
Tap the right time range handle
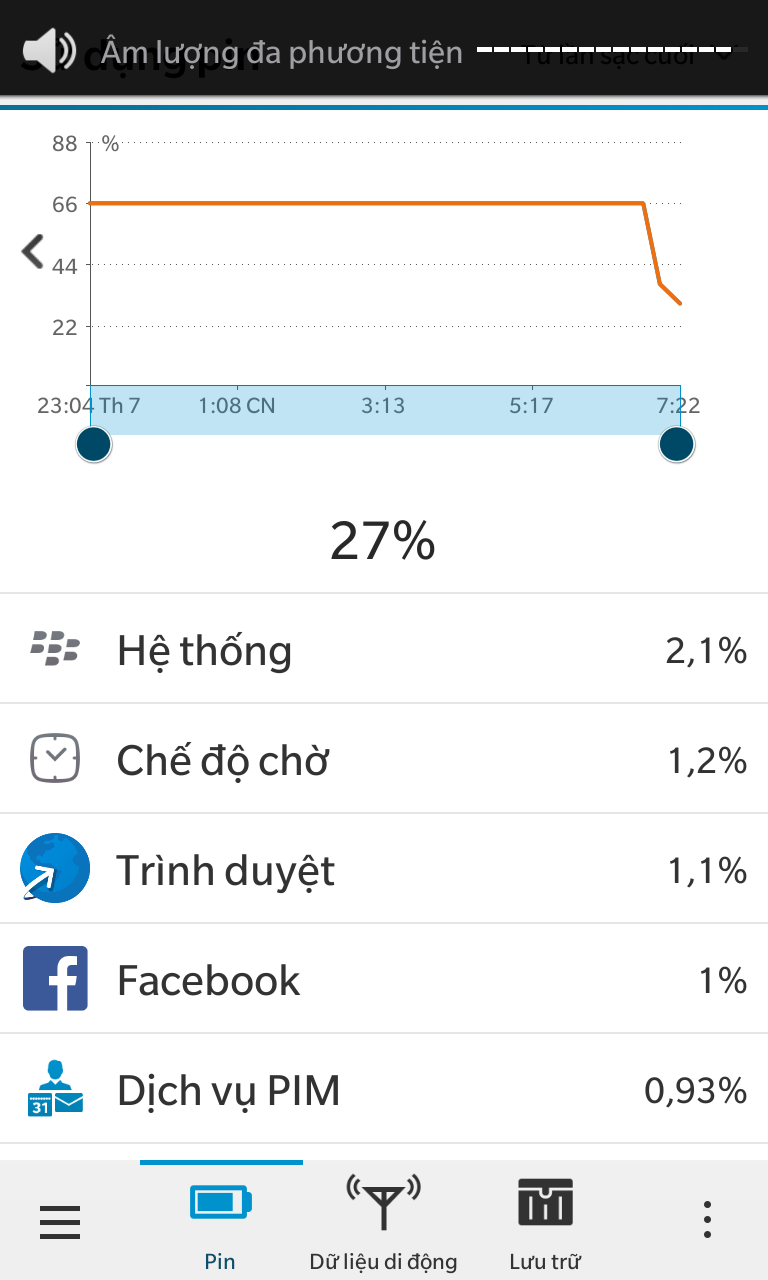[x=677, y=444]
